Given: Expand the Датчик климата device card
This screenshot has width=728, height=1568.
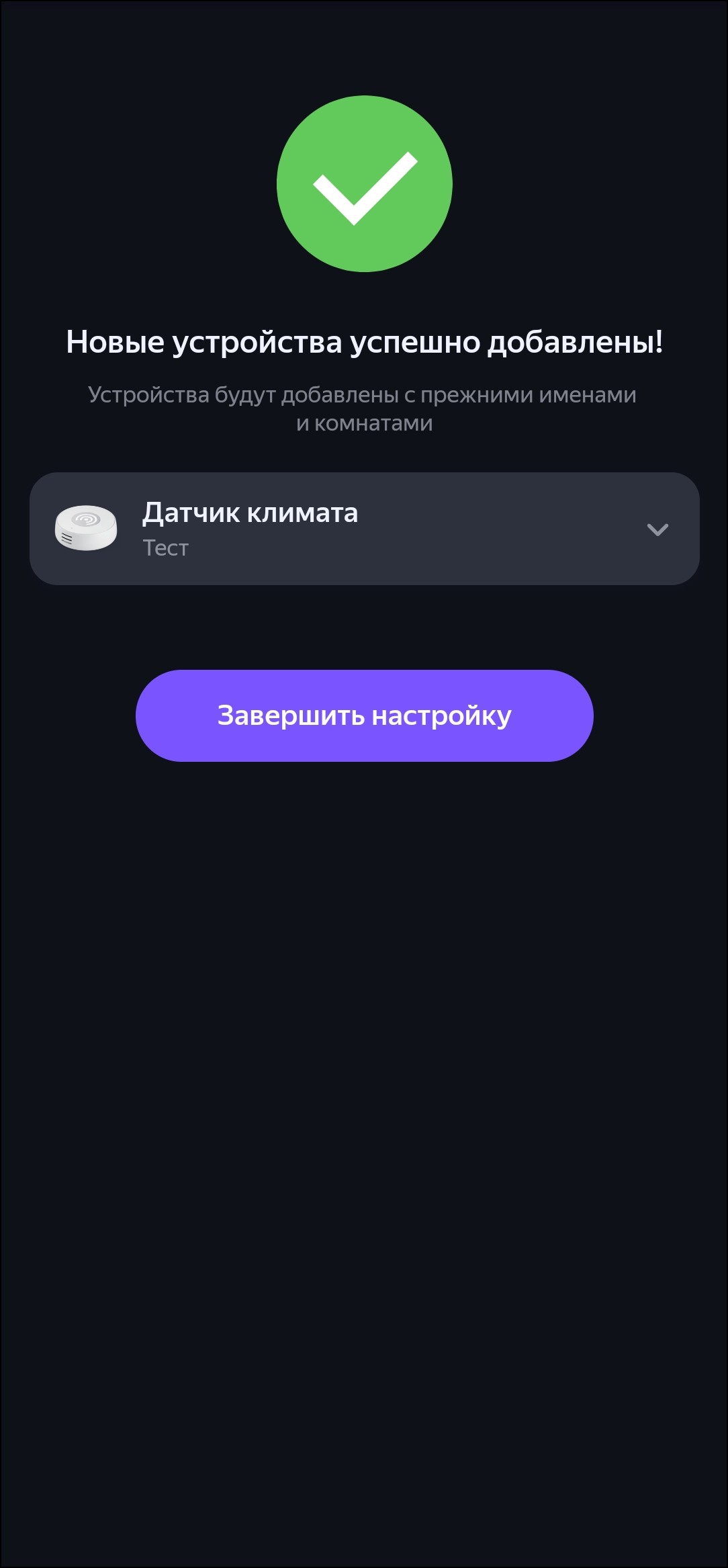Looking at the screenshot, I should click(657, 529).
